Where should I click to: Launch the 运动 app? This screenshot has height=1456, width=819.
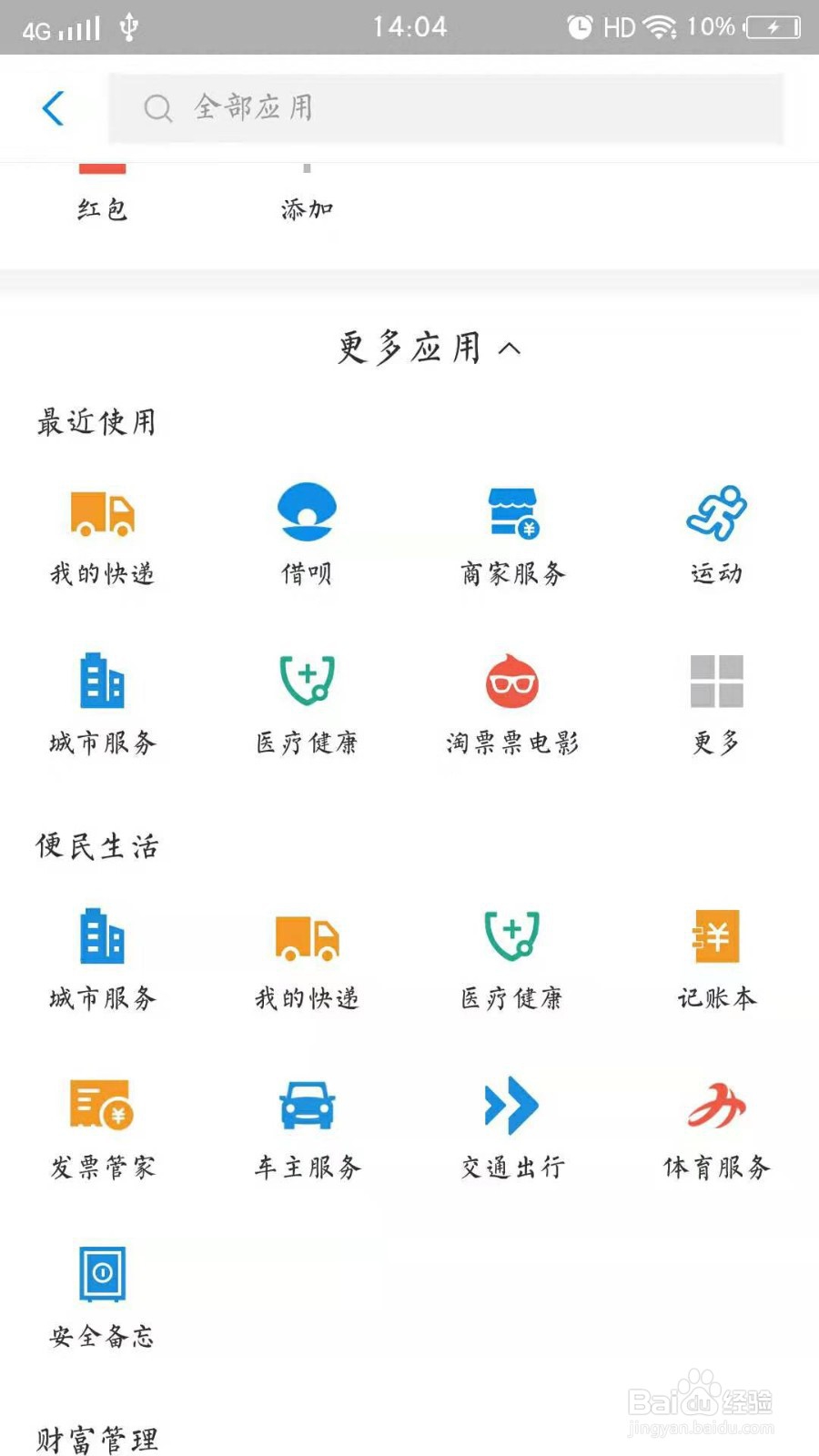coord(717,534)
